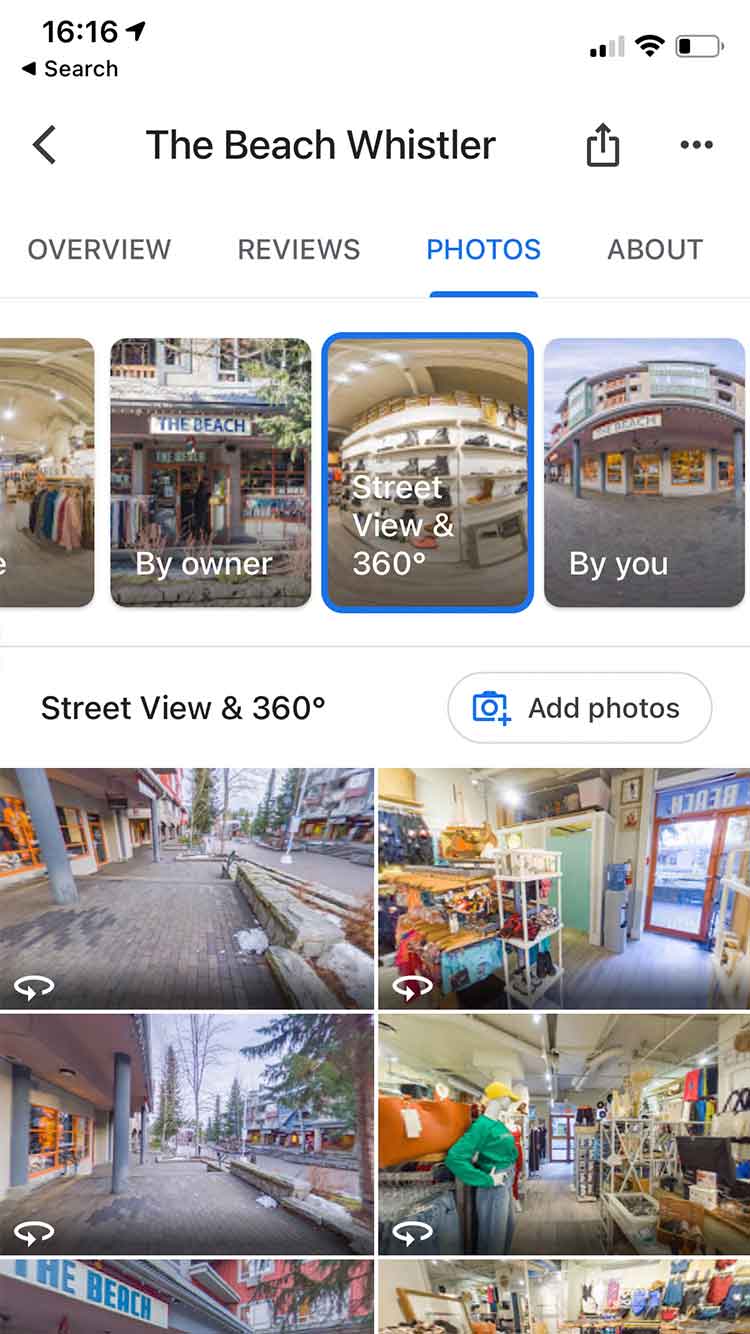View the 360° photo with the green-shirt mannequin
750x1334 pixels.
(x=564, y=1134)
